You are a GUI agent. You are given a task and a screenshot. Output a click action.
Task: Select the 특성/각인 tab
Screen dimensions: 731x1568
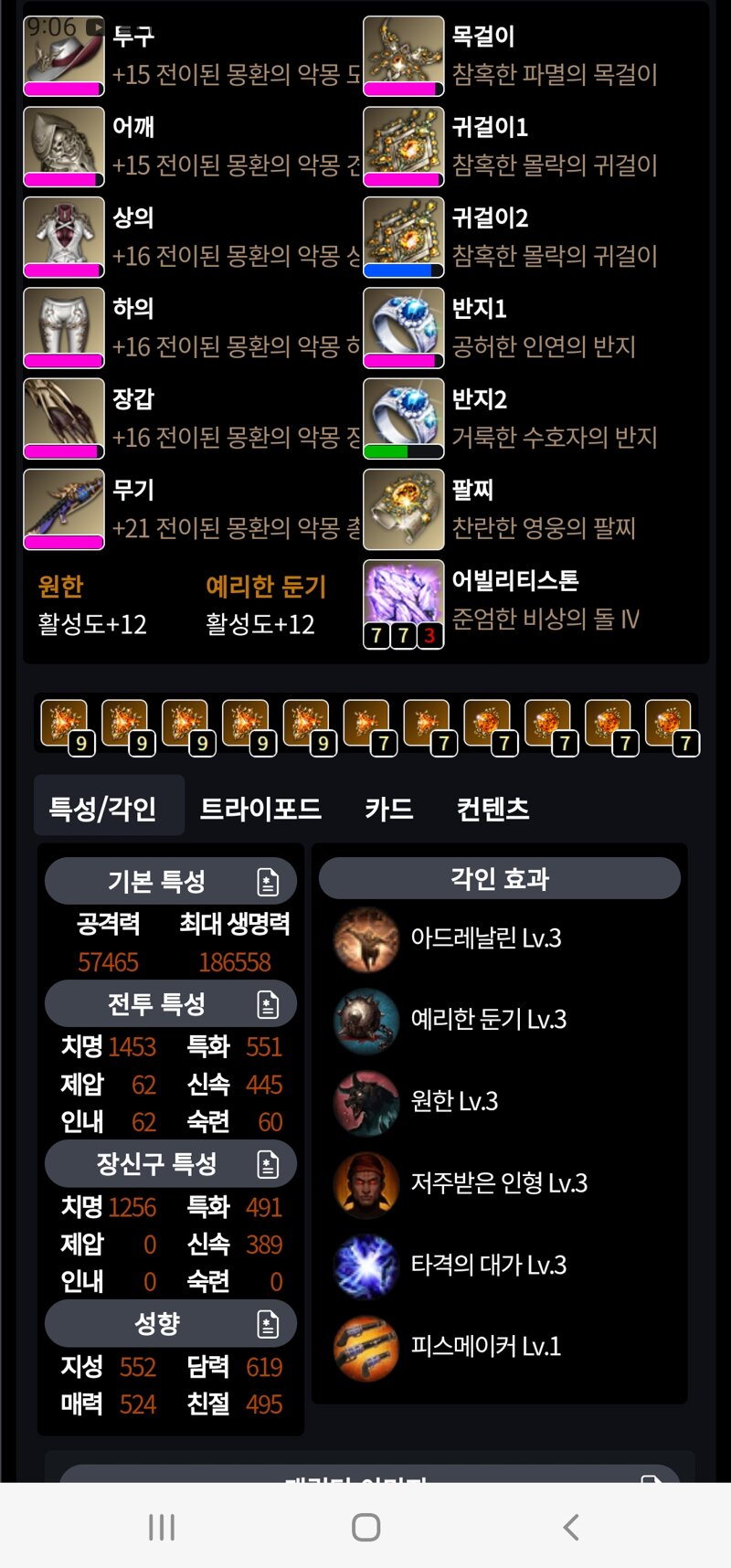point(102,809)
